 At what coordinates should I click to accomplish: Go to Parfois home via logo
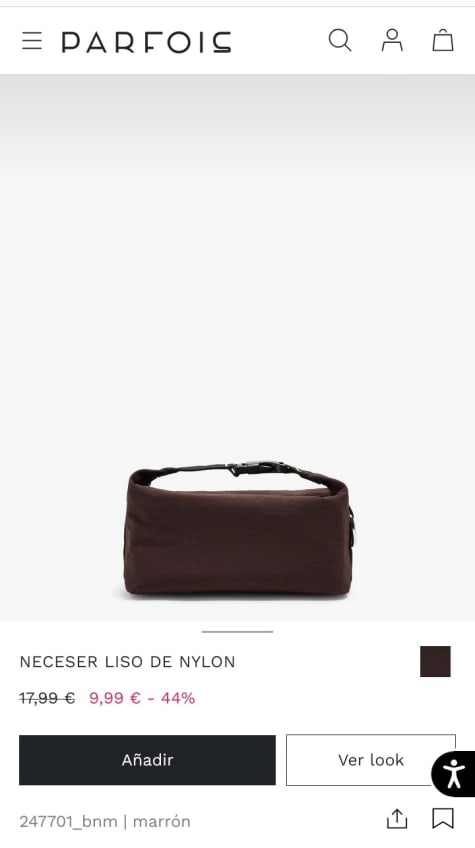(147, 42)
